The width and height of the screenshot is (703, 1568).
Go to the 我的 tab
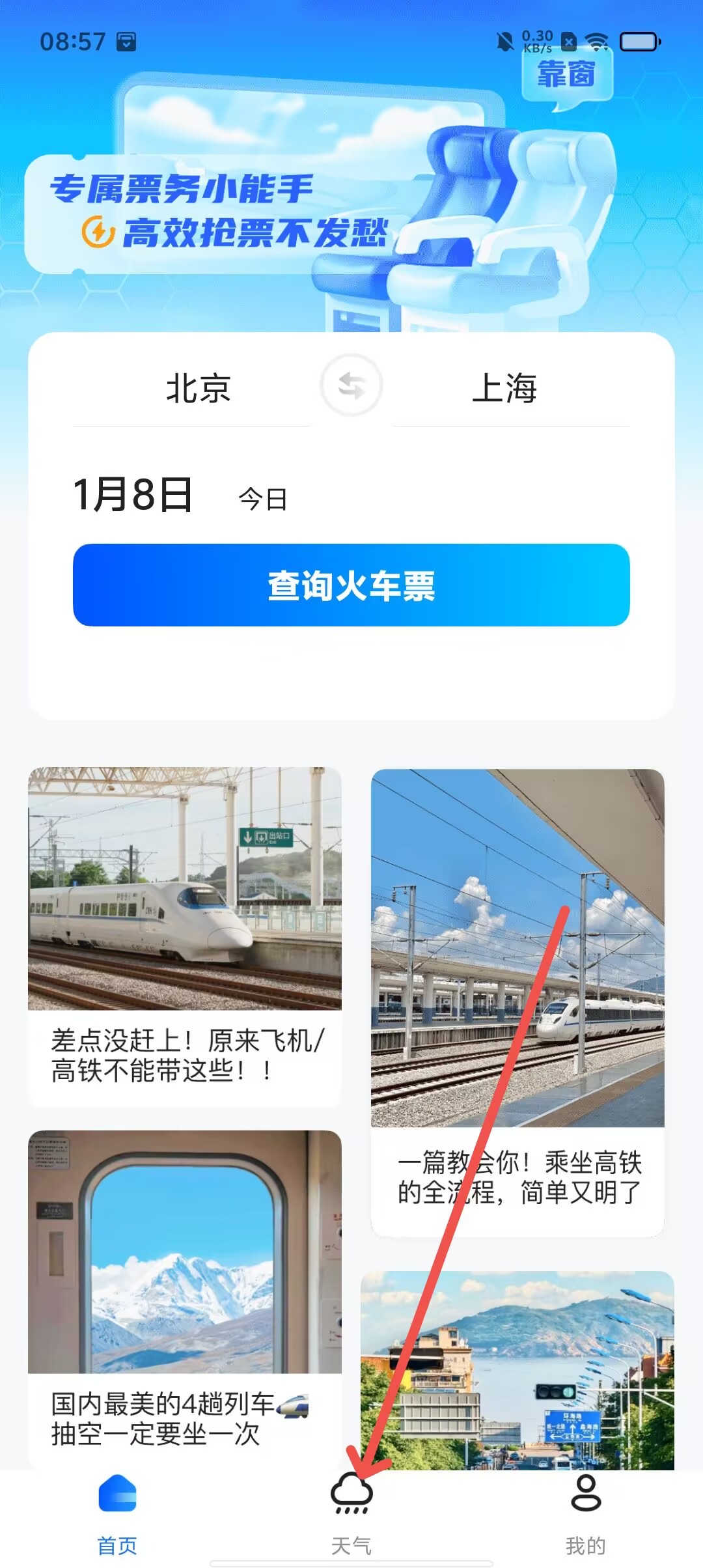pyautogui.click(x=585, y=1512)
